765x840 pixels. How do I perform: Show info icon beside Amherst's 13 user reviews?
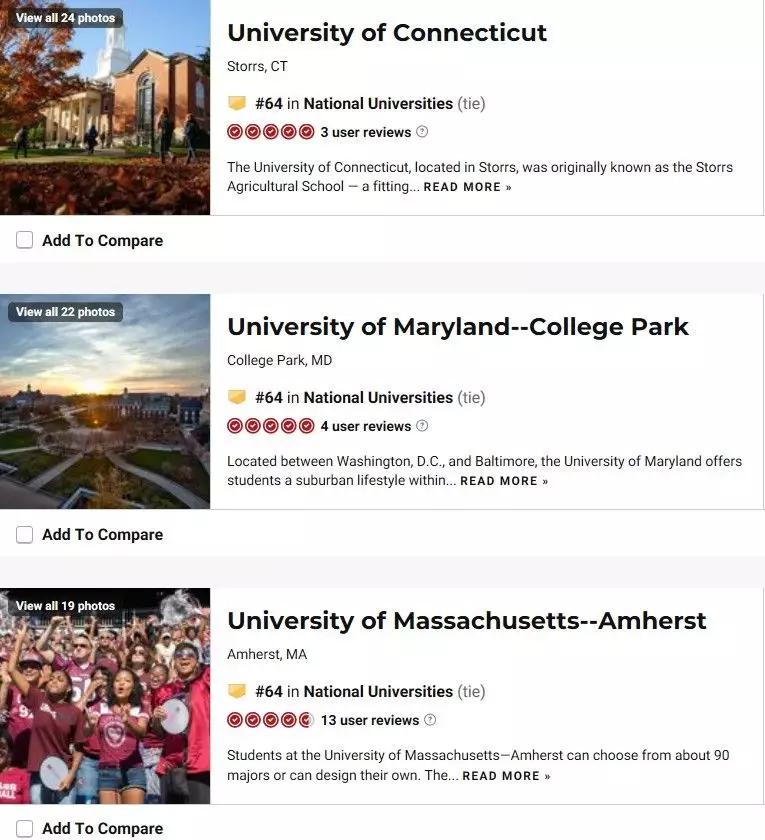click(x=430, y=720)
